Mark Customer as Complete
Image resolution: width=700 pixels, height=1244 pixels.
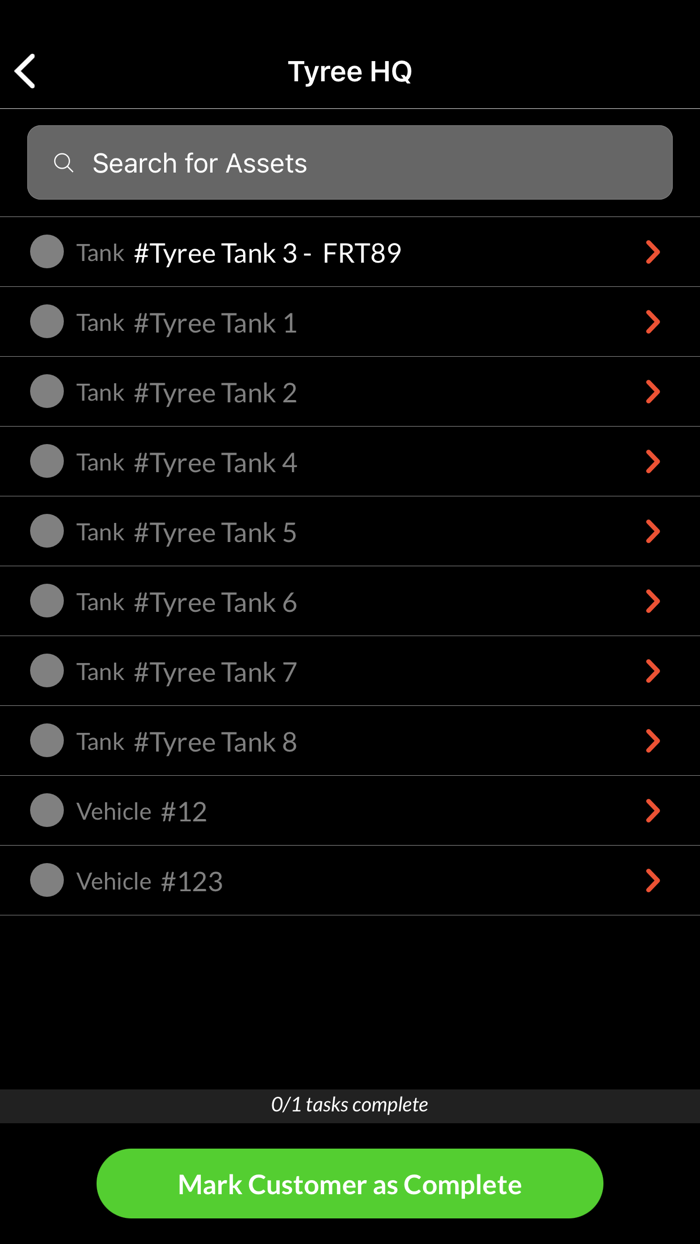(x=350, y=1184)
